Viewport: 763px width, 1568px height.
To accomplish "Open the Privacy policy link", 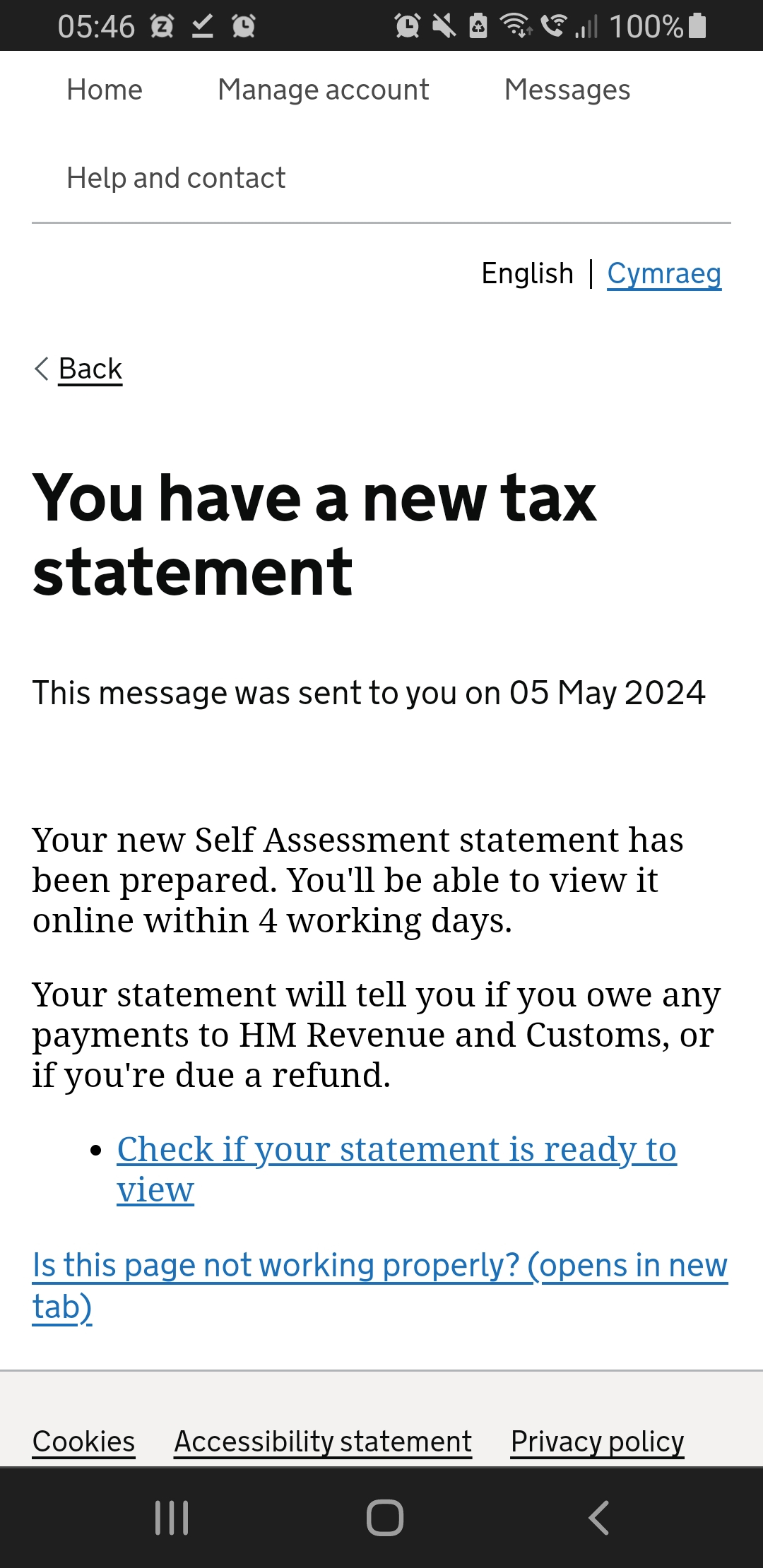I will point(598,1442).
